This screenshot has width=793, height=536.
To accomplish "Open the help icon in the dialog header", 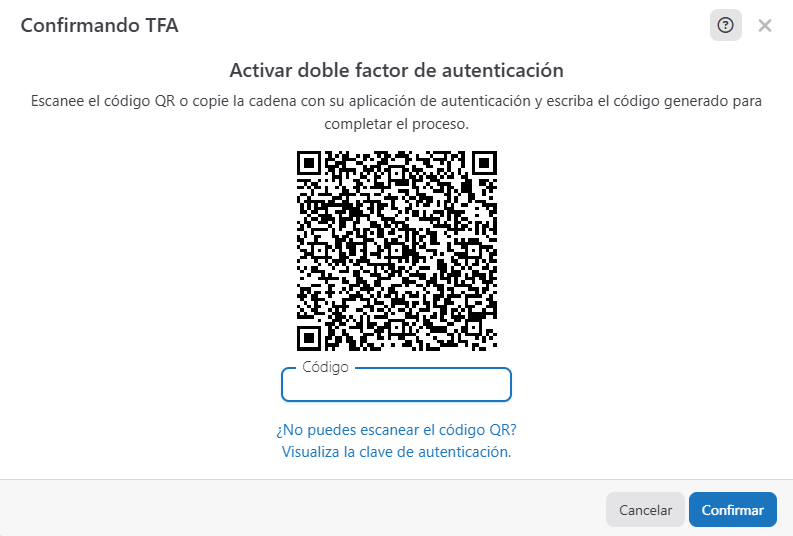I will pos(726,26).
